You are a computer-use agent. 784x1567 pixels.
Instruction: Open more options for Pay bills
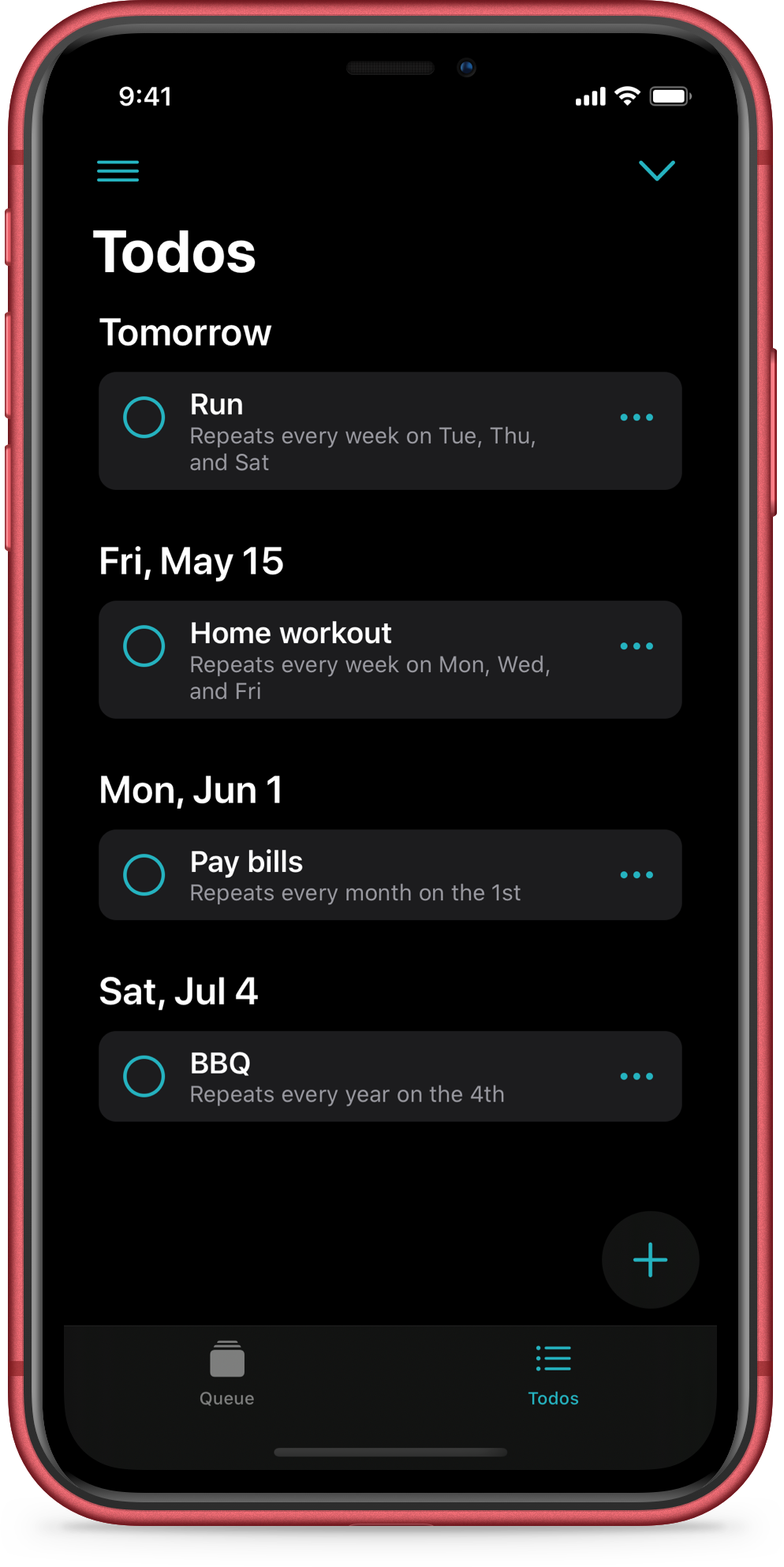pos(637,875)
